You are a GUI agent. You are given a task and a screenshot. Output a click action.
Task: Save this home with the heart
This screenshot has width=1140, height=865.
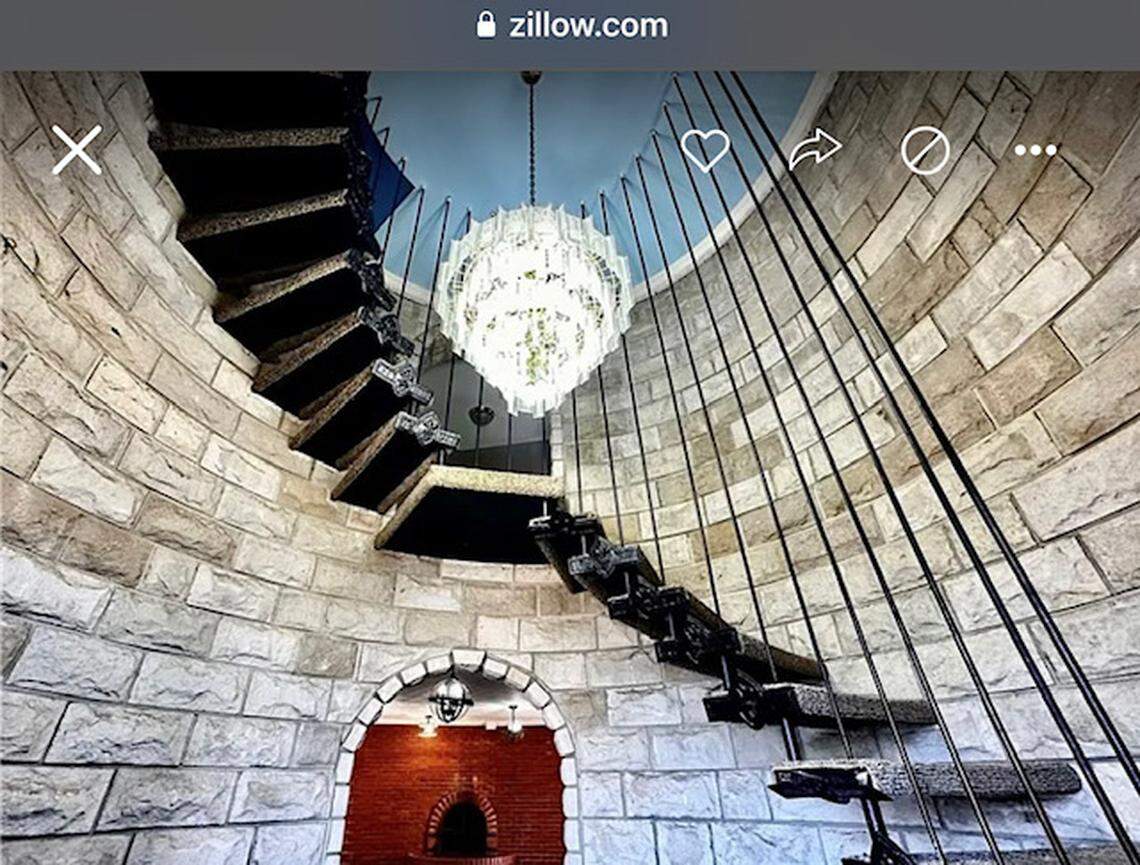coord(705,150)
